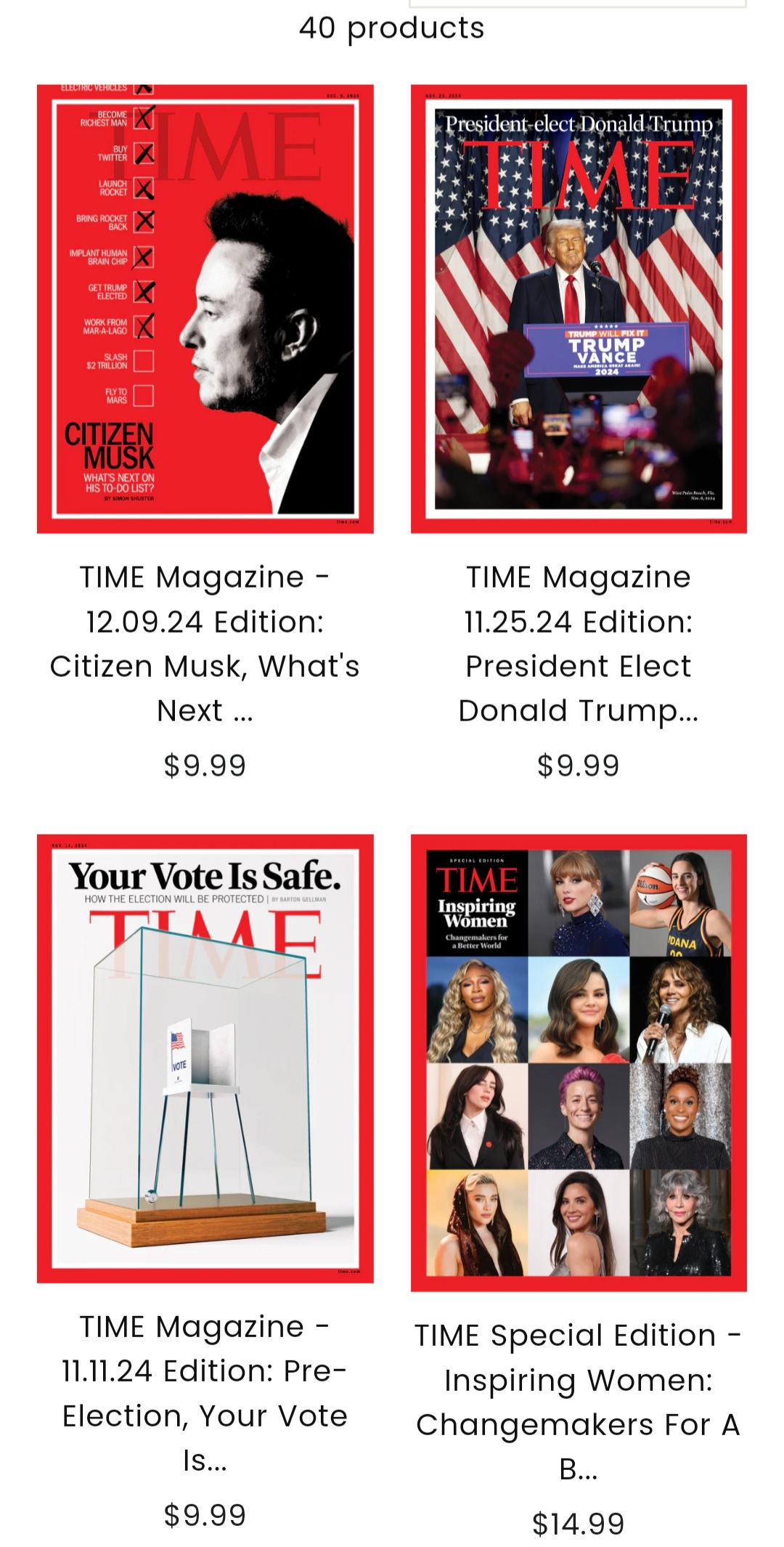Tap the title TIME Magazine 12.09.24 Edition

(205, 643)
